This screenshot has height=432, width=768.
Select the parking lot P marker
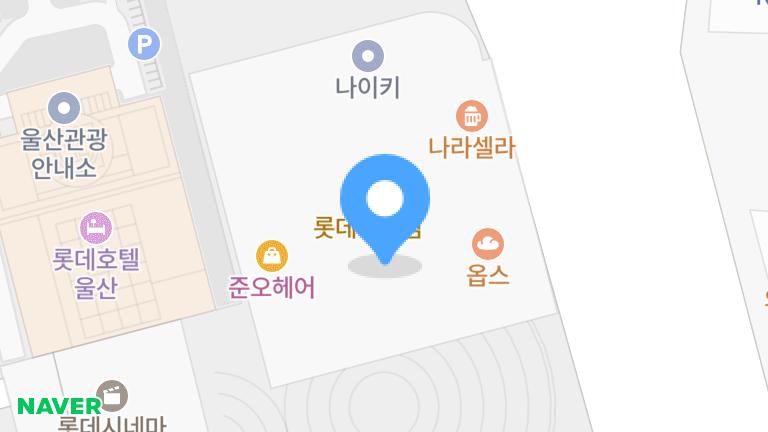[146, 43]
